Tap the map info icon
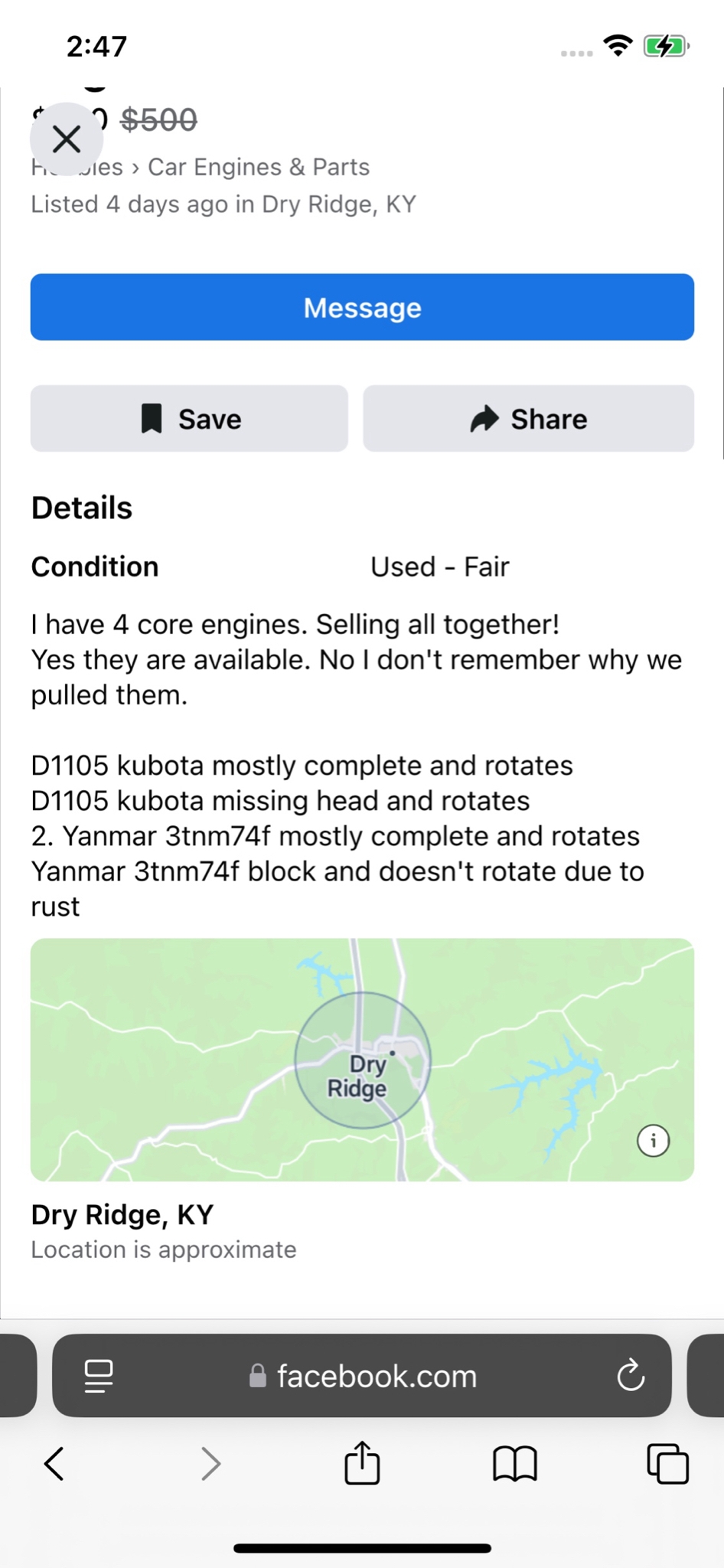Image resolution: width=724 pixels, height=1568 pixels. [653, 1141]
